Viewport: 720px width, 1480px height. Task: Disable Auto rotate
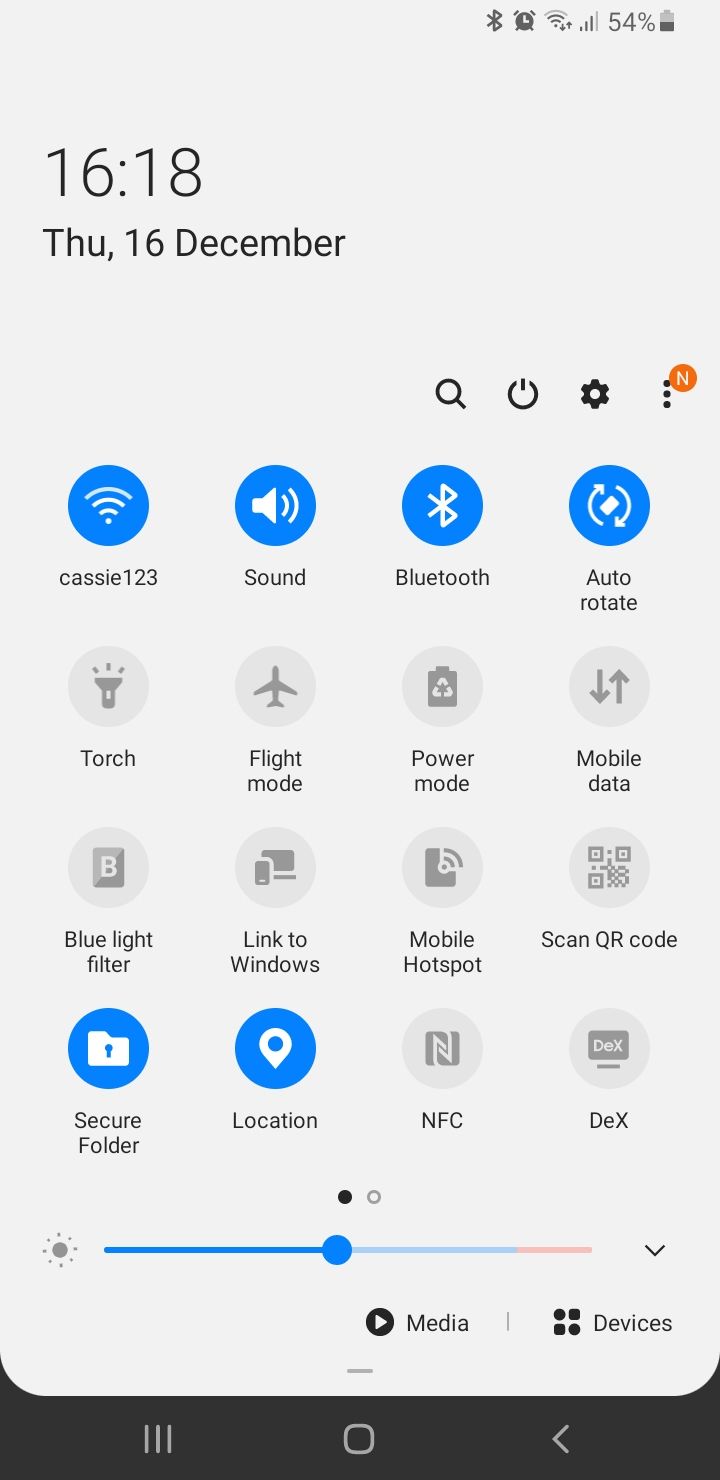click(608, 505)
